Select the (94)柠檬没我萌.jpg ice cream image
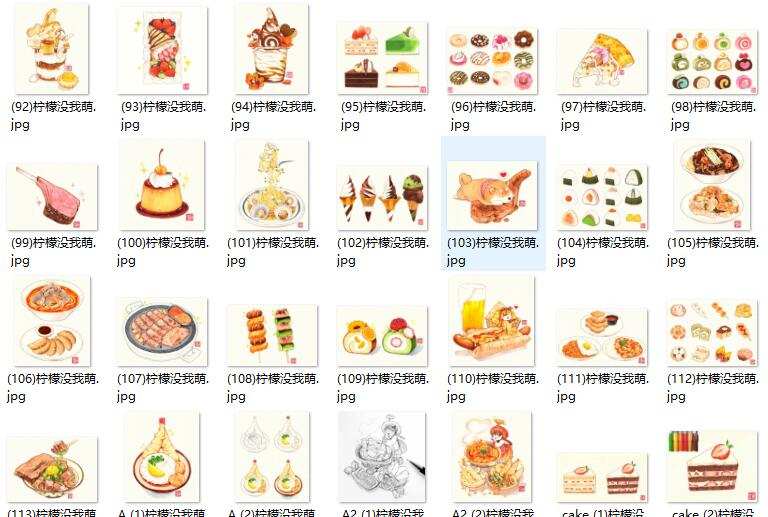This screenshot has height=517, width=768. click(x=272, y=48)
